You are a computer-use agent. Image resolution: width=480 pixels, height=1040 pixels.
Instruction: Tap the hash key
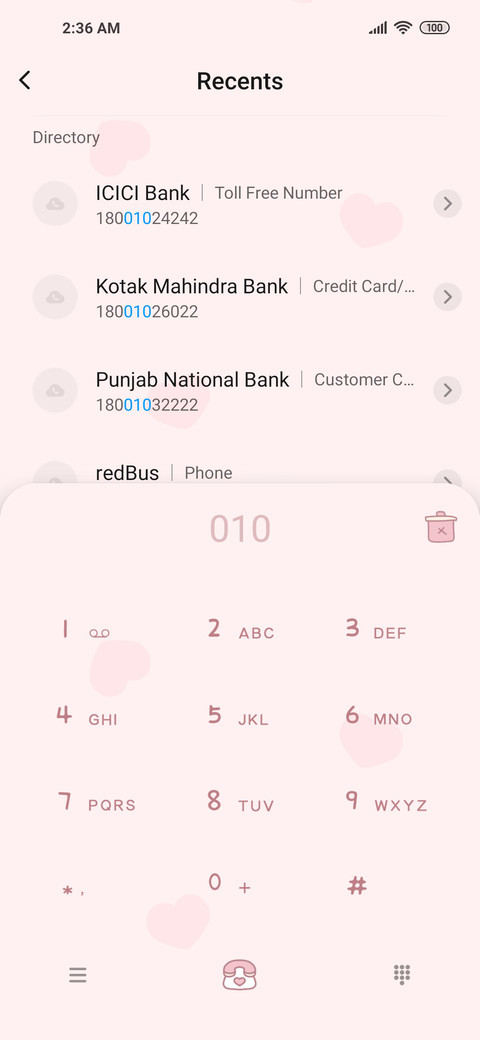pos(357,885)
